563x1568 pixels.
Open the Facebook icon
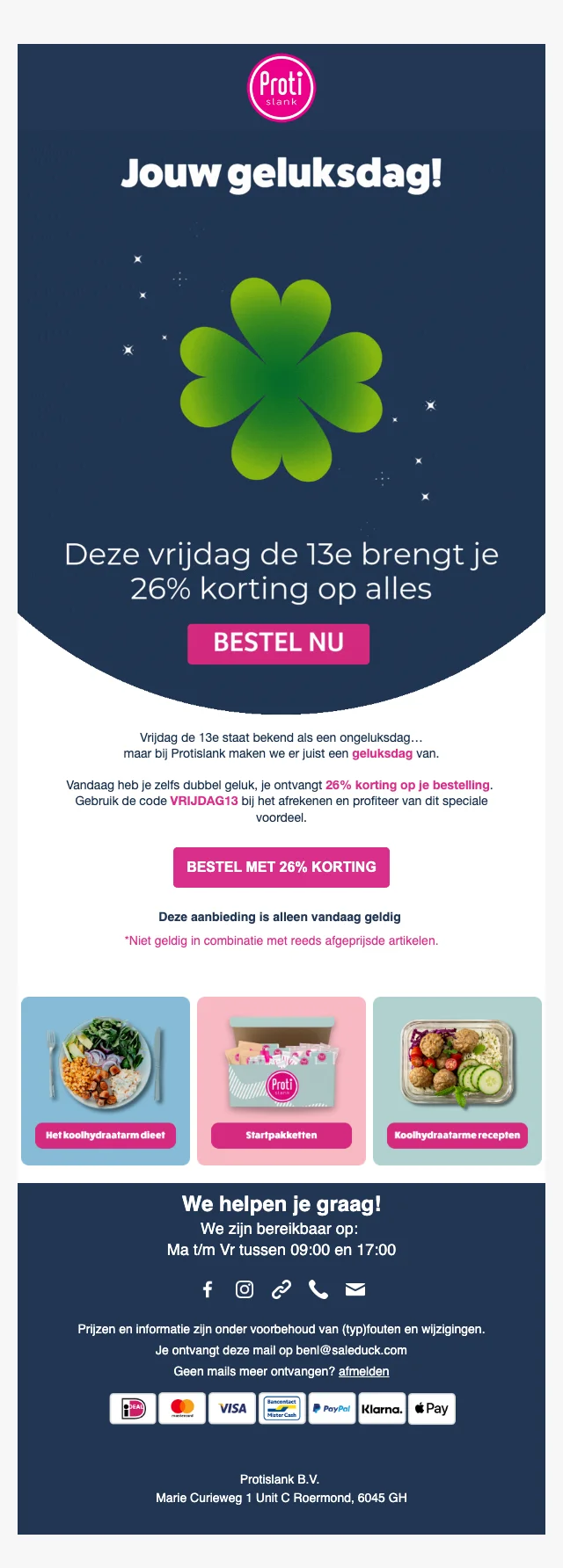click(x=208, y=1289)
